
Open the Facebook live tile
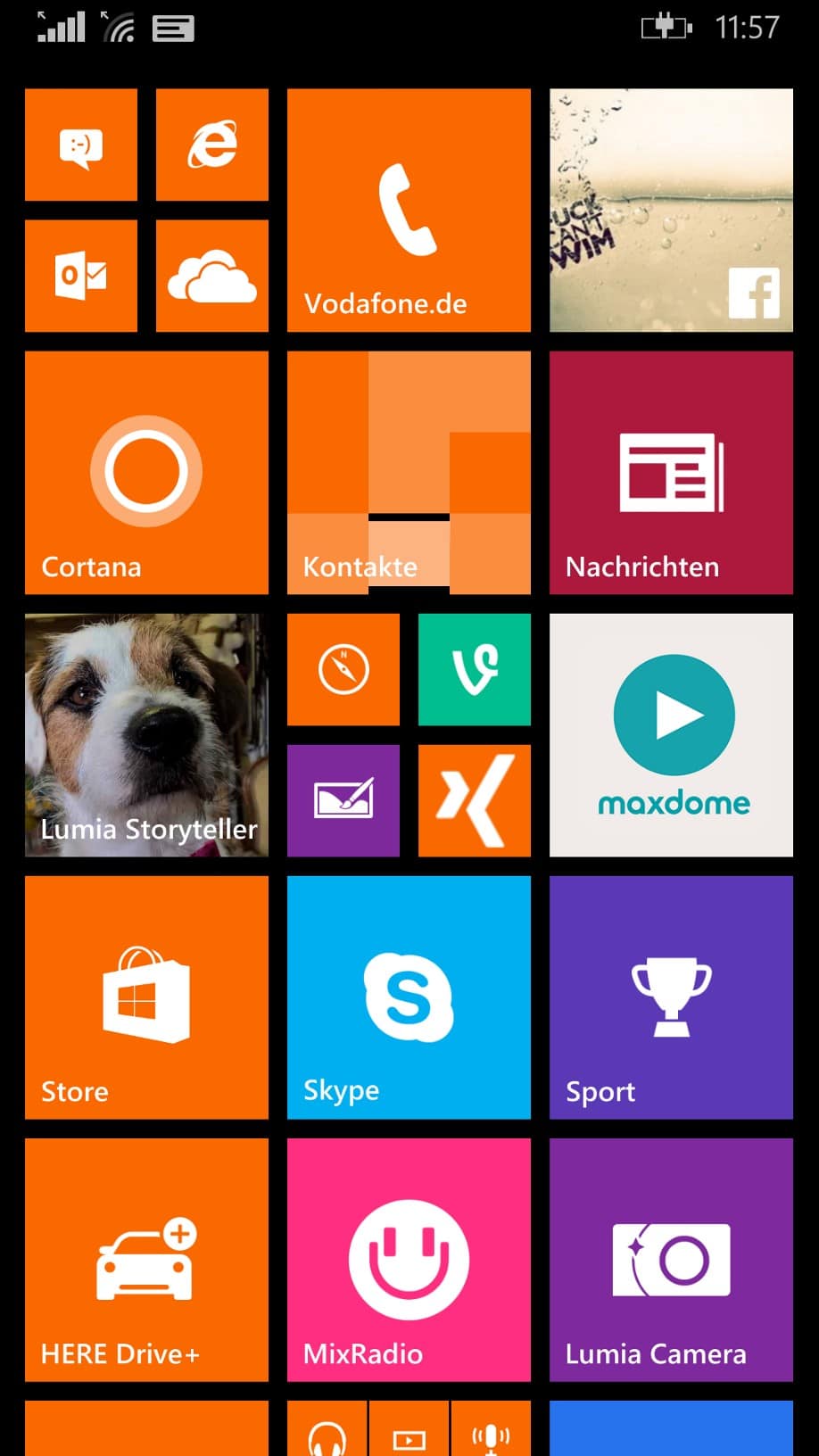click(x=671, y=211)
